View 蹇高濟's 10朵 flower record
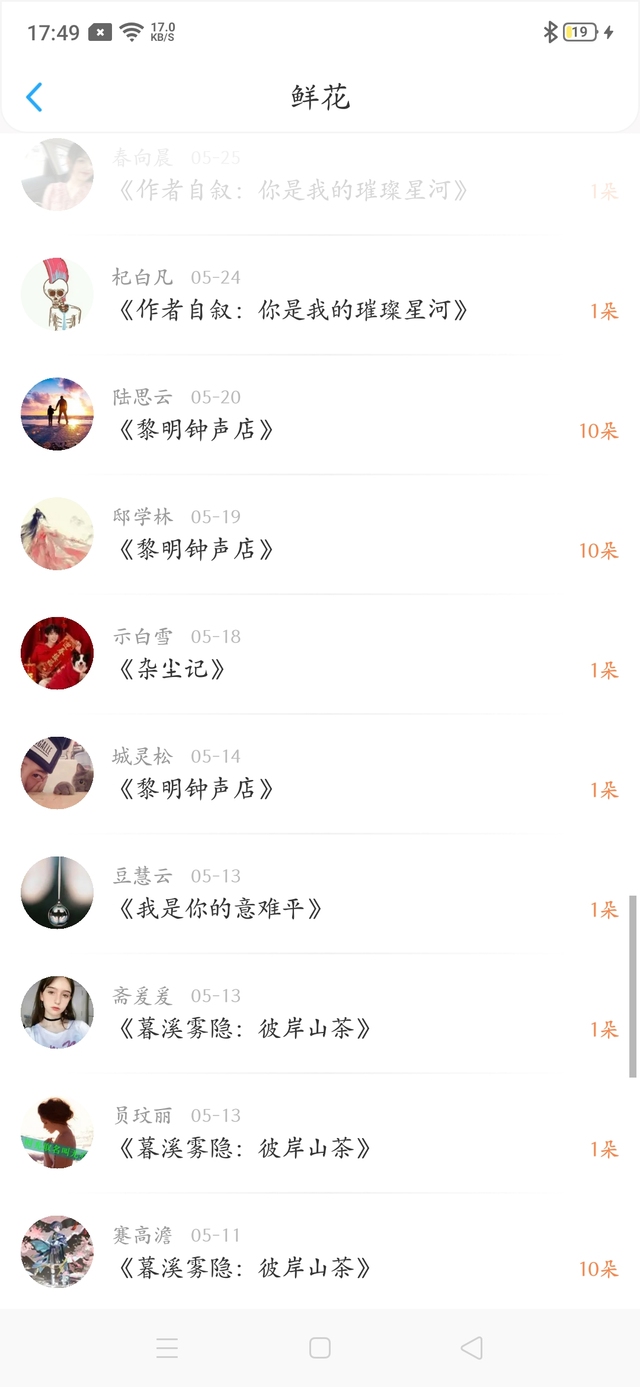This screenshot has height=1387, width=640. click(x=320, y=1254)
